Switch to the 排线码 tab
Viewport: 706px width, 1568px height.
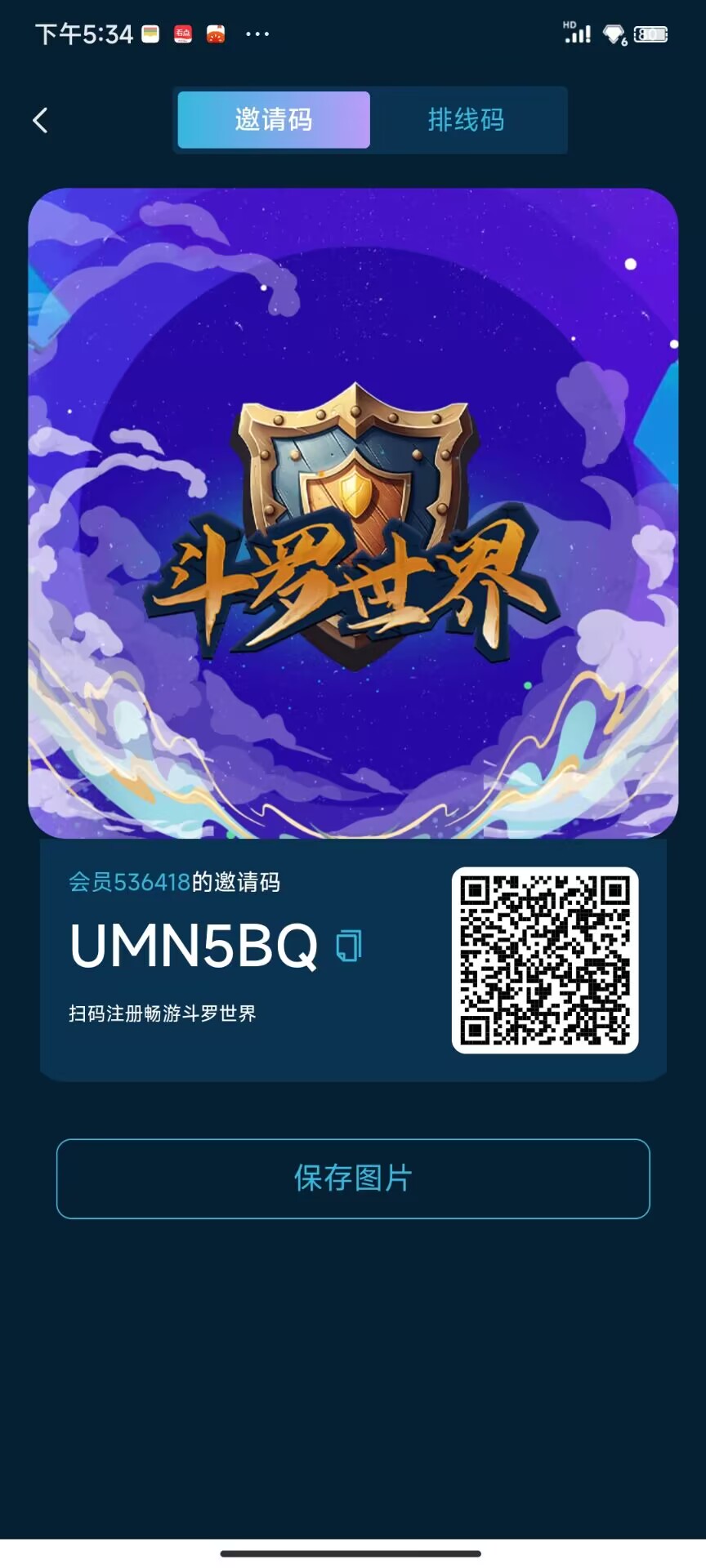point(467,120)
